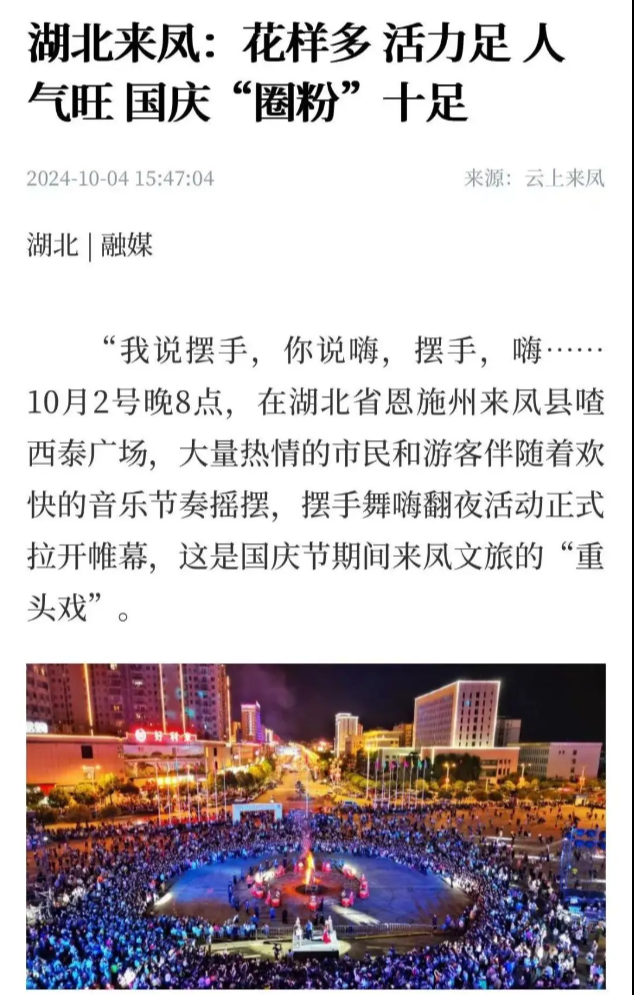634x995 pixels.
Task: Open the night plaza aerial photo
Action: (x=316, y=825)
